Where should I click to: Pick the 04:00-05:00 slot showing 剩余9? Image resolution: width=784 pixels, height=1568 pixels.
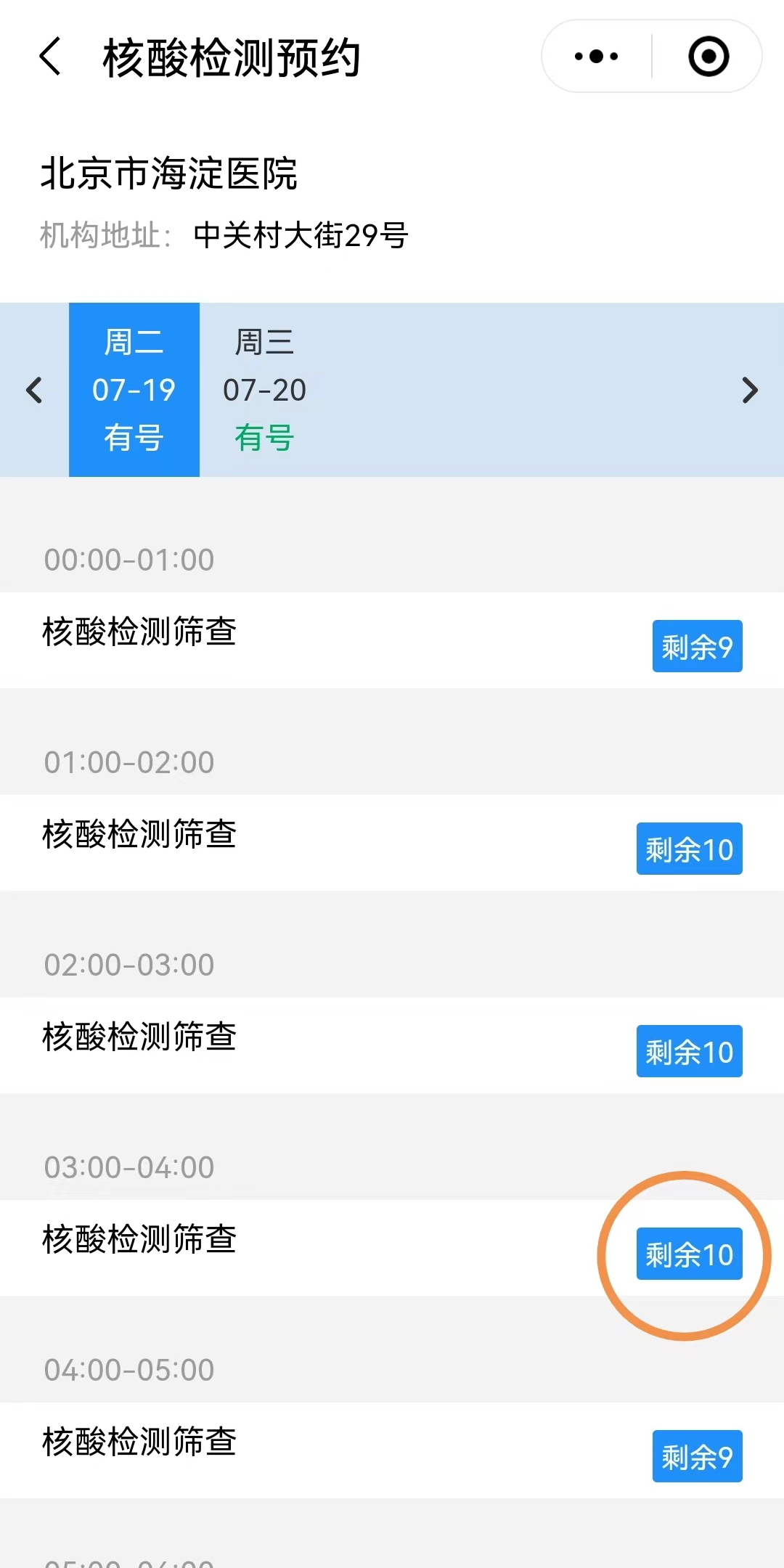pos(697,1456)
